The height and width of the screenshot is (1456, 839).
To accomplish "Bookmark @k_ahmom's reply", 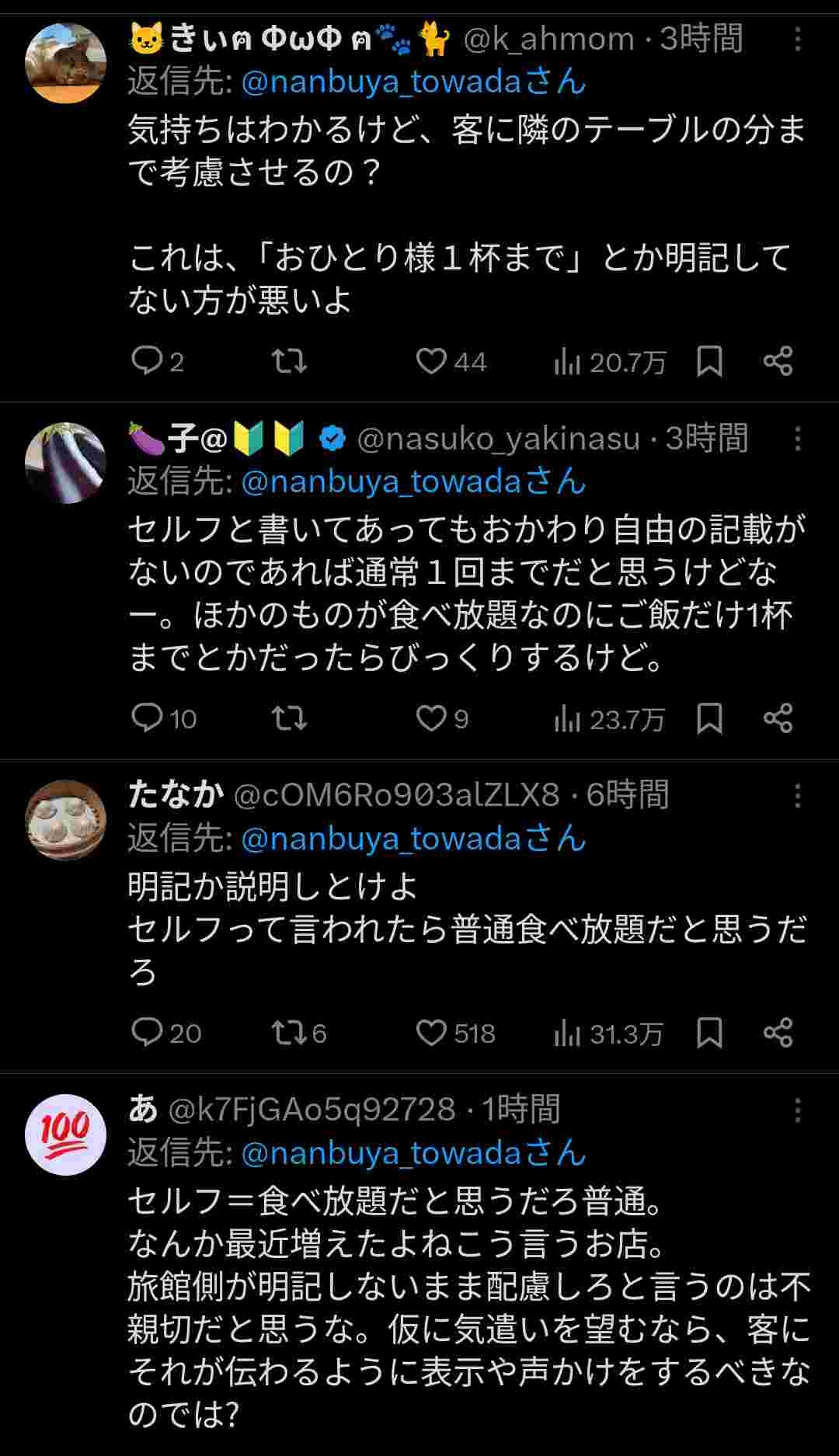I will [709, 361].
